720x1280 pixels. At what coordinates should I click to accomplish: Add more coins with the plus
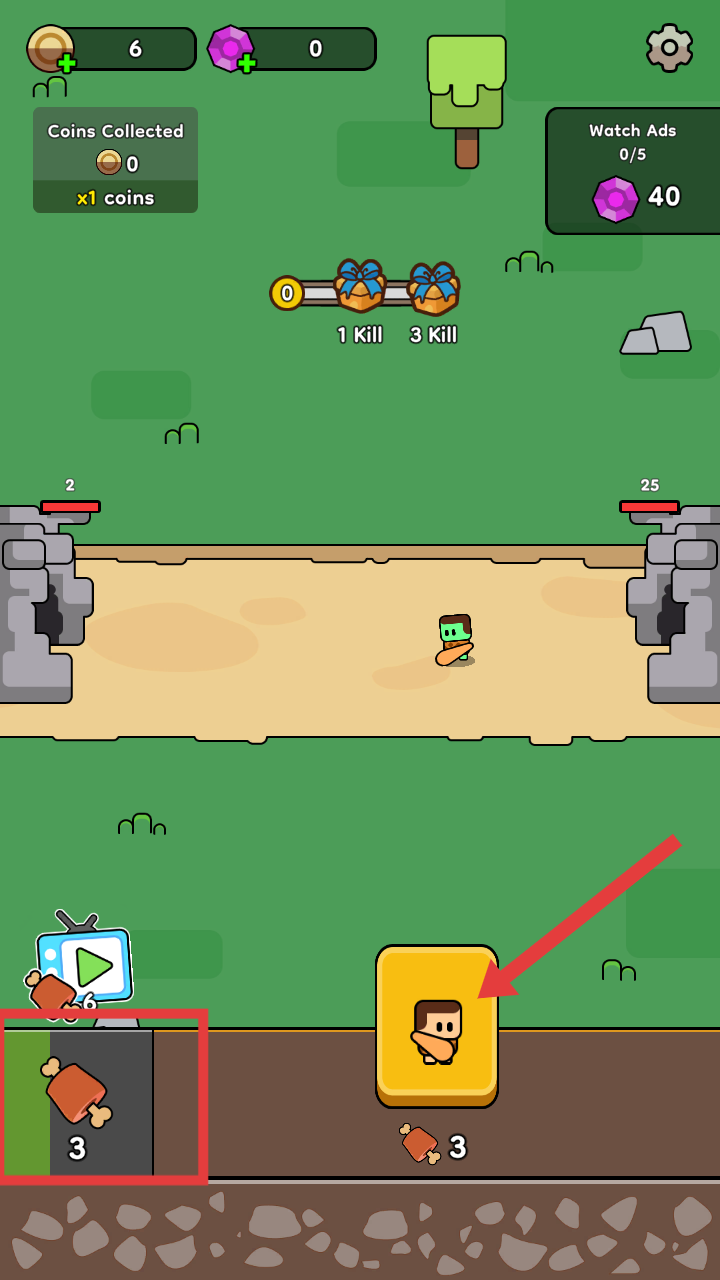(66, 63)
